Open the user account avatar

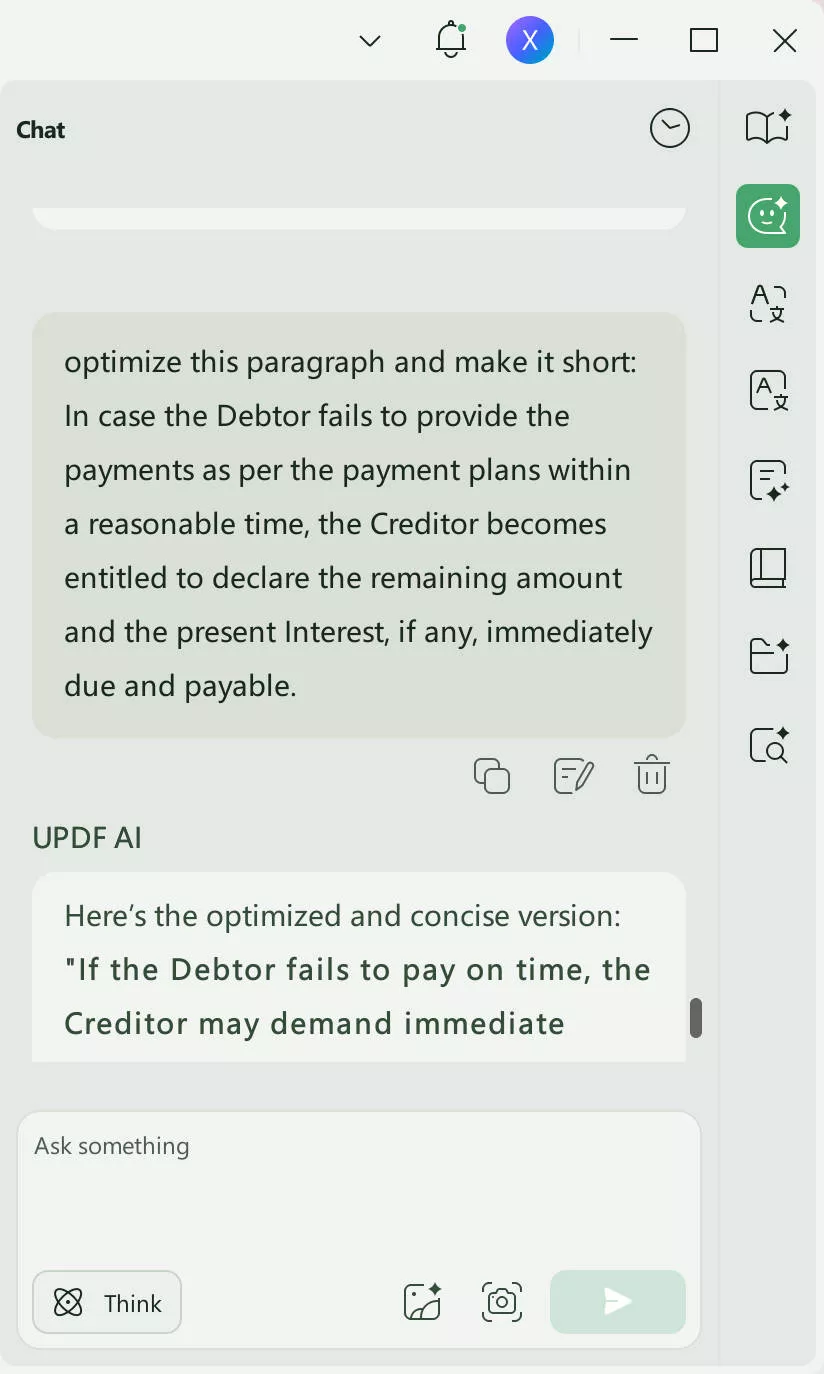point(530,40)
